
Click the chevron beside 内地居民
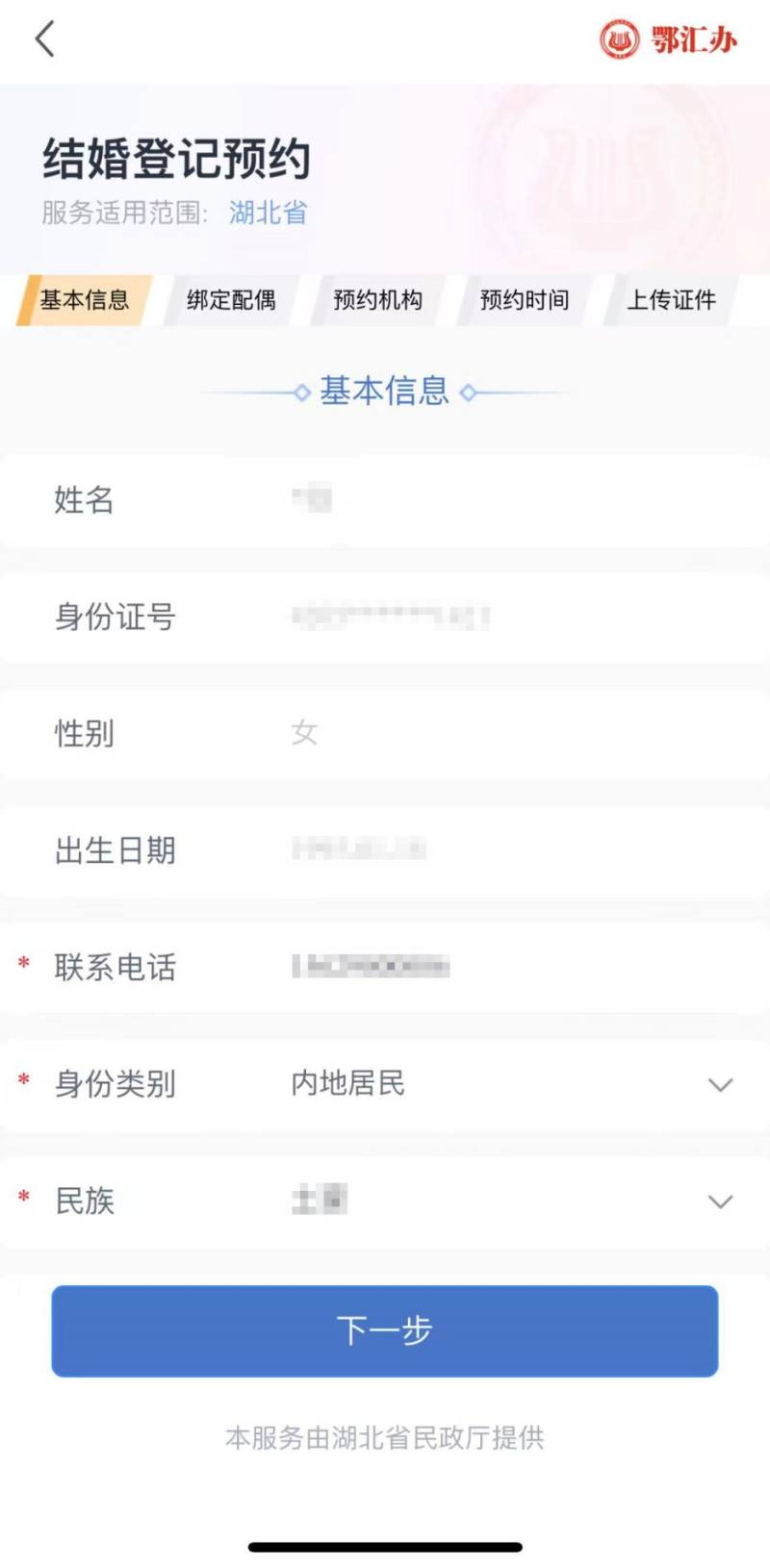(x=718, y=1085)
